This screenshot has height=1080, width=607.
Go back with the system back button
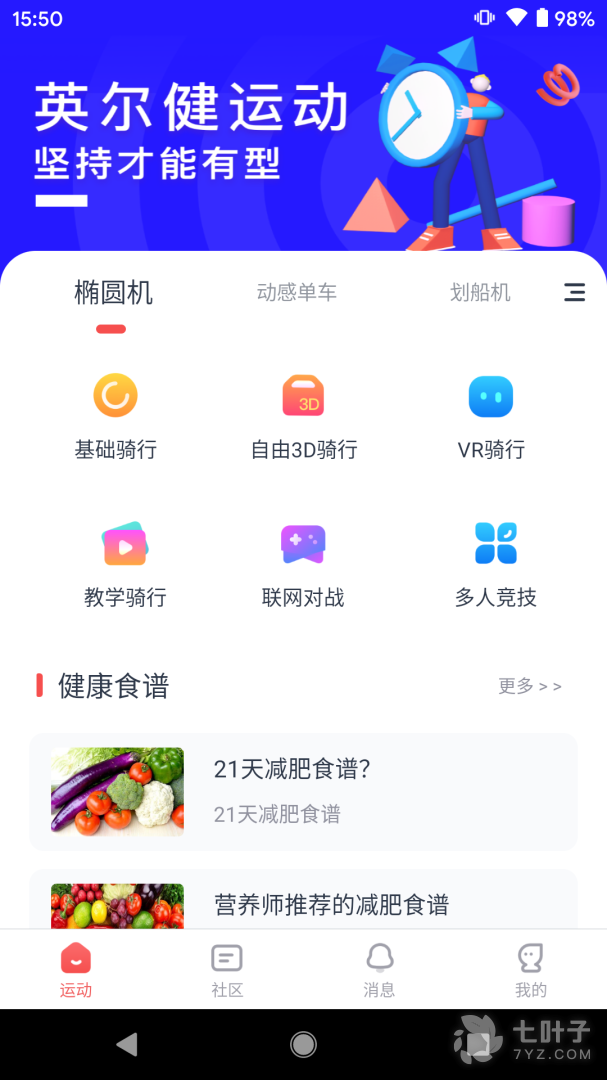click(x=127, y=1045)
